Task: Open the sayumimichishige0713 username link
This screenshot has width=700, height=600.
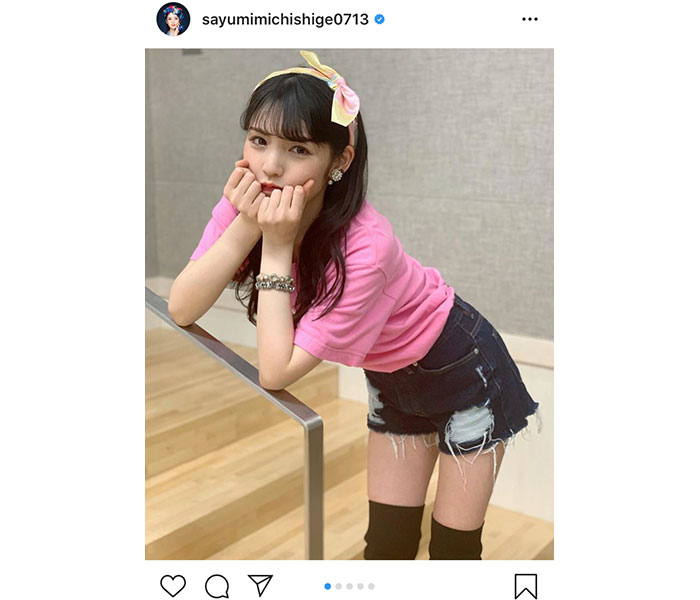Action: pos(284,19)
